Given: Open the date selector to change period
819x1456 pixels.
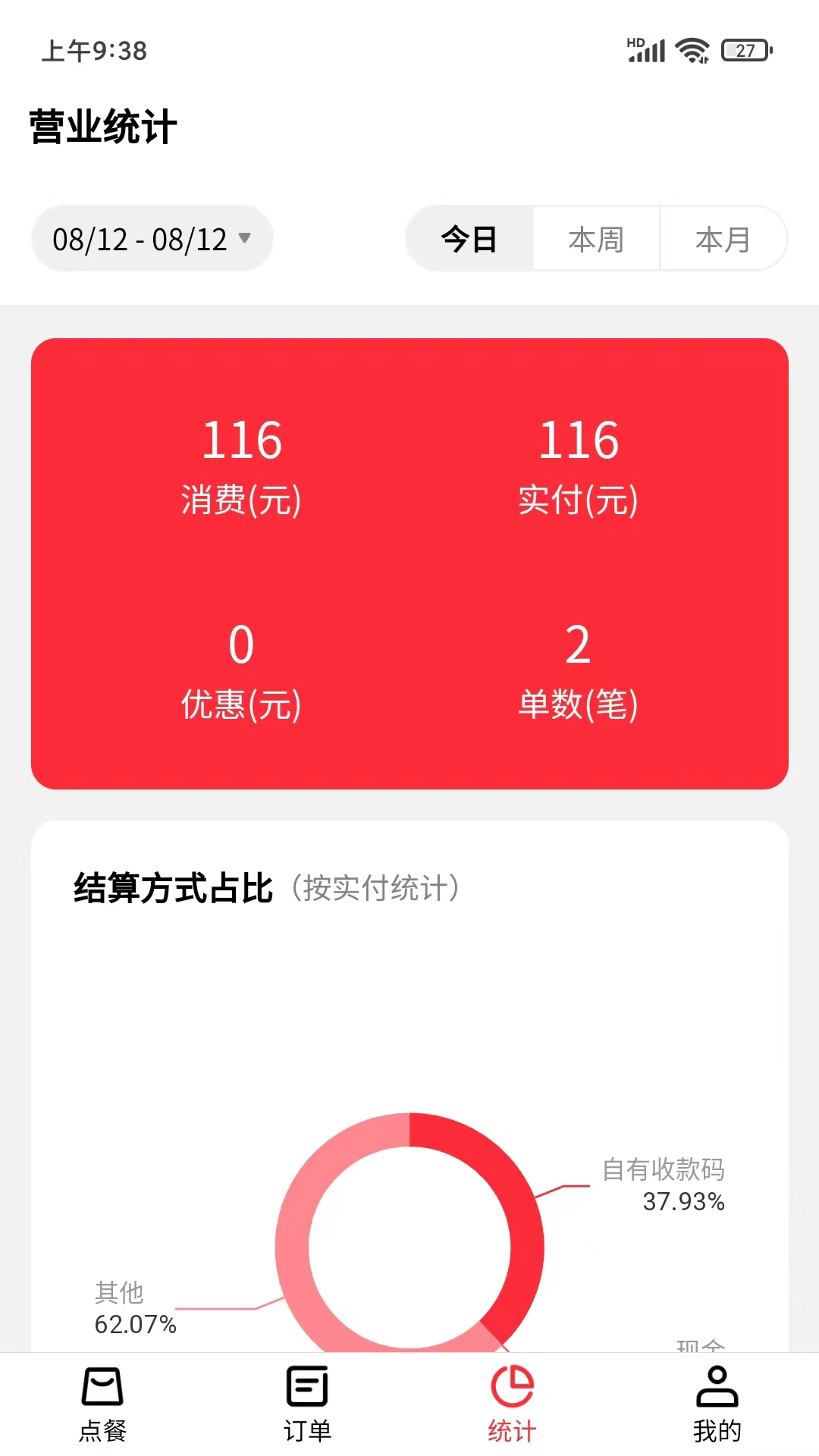Looking at the screenshot, I should [x=152, y=238].
